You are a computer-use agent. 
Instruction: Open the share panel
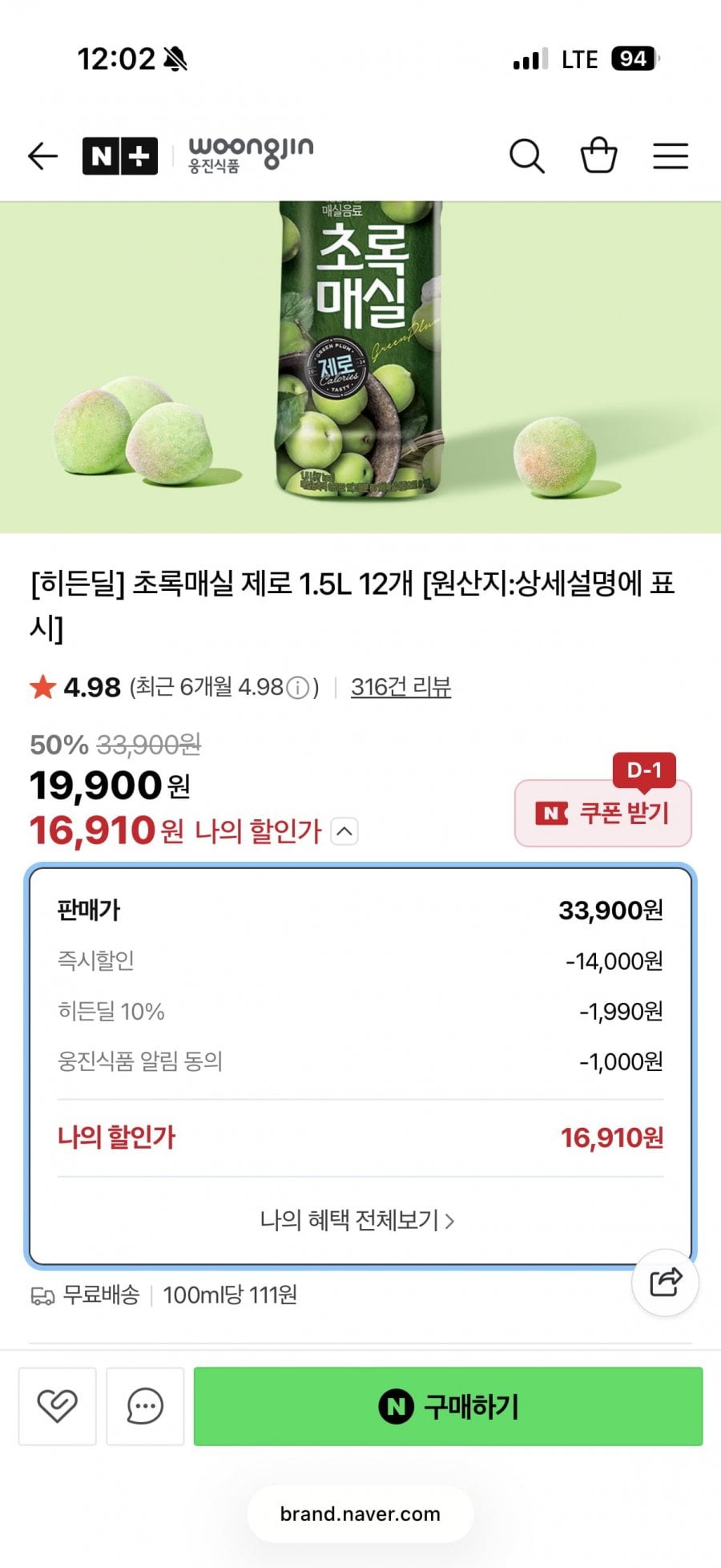pyautogui.click(x=664, y=1282)
